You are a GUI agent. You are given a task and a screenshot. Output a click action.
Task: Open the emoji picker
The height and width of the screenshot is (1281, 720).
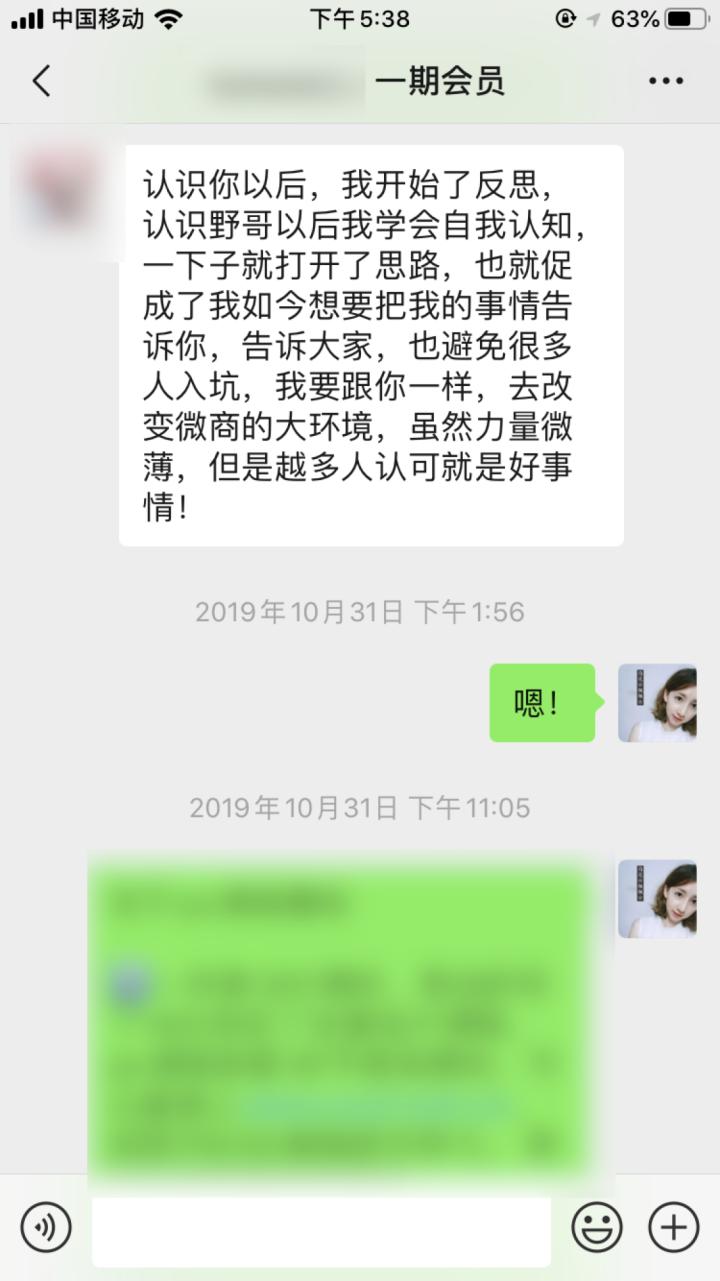597,1225
